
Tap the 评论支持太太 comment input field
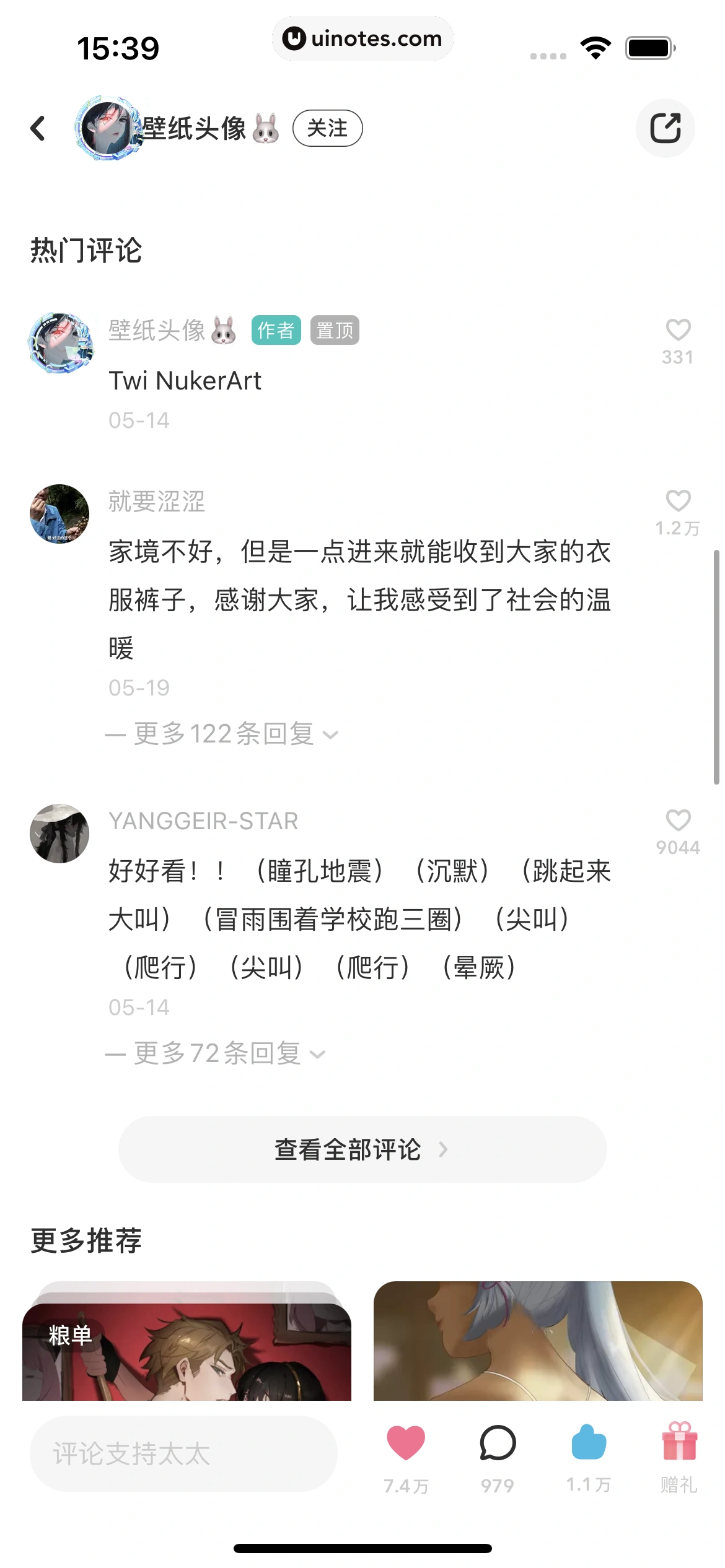(183, 1454)
